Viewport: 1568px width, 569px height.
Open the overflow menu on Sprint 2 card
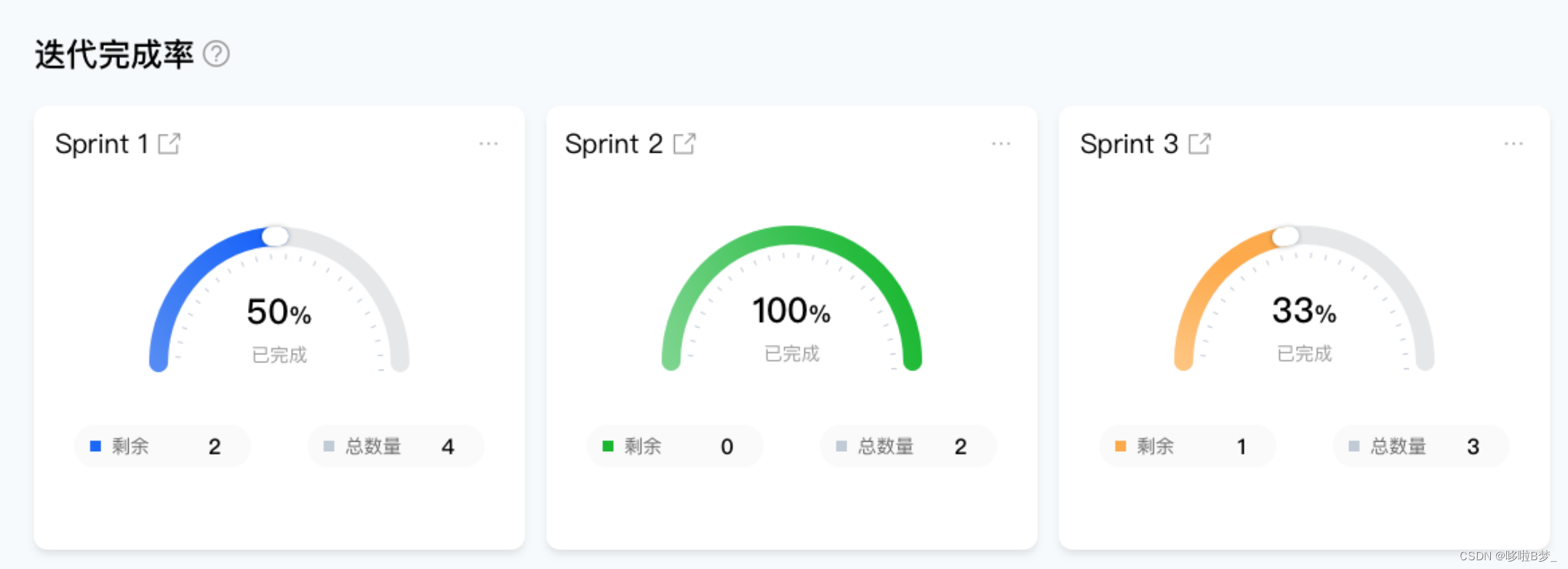click(x=1001, y=143)
